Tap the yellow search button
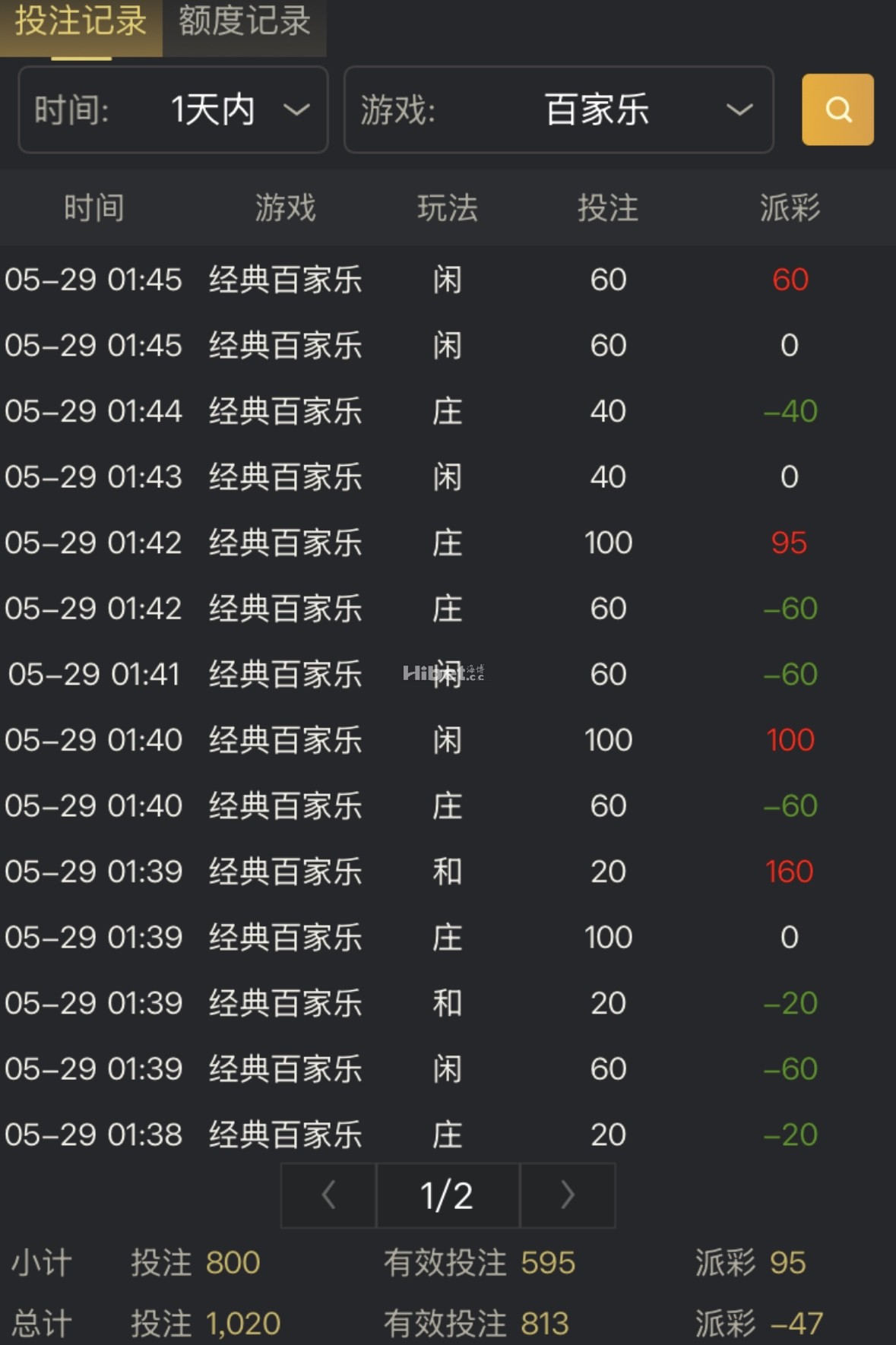Image resolution: width=896 pixels, height=1345 pixels. pyautogui.click(x=837, y=110)
